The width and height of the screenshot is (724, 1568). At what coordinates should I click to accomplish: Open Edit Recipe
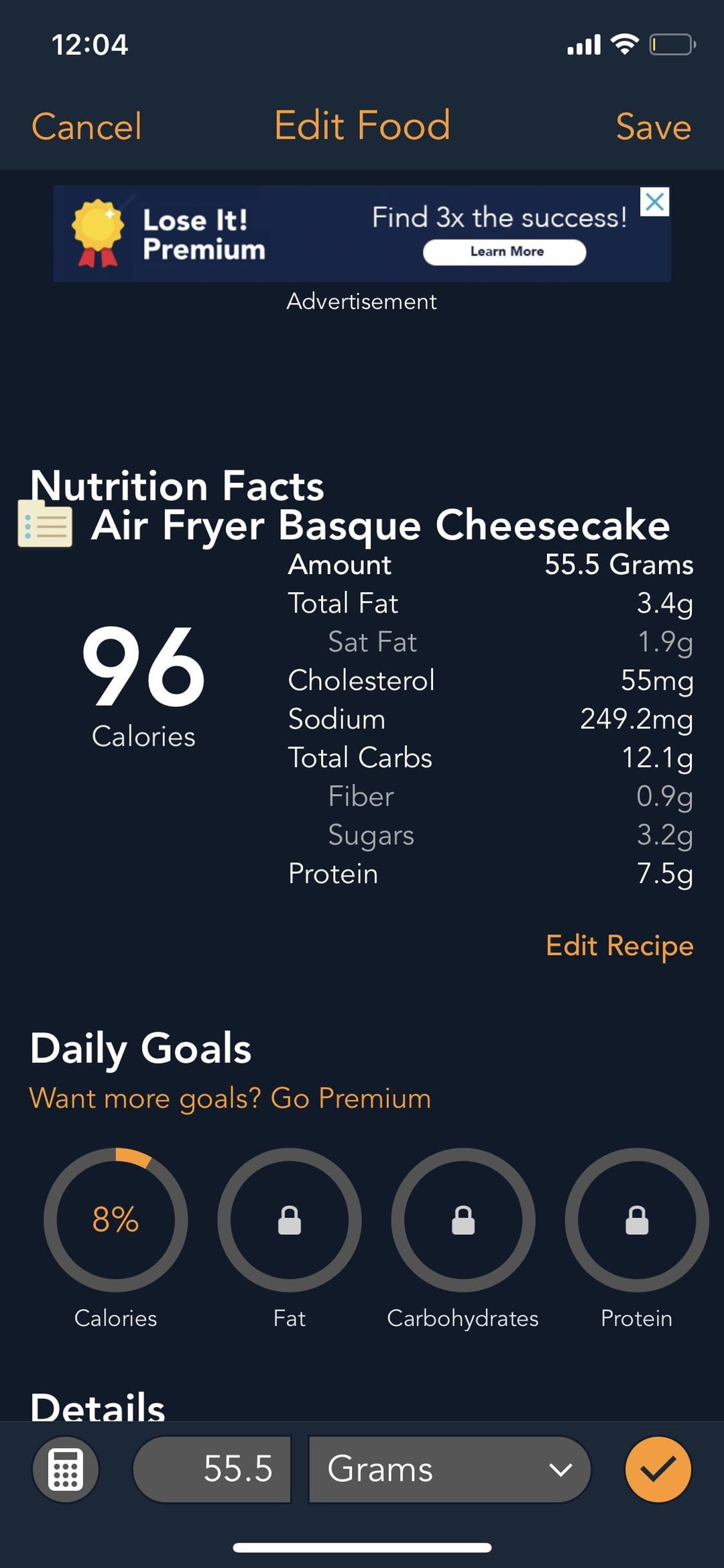click(618, 946)
